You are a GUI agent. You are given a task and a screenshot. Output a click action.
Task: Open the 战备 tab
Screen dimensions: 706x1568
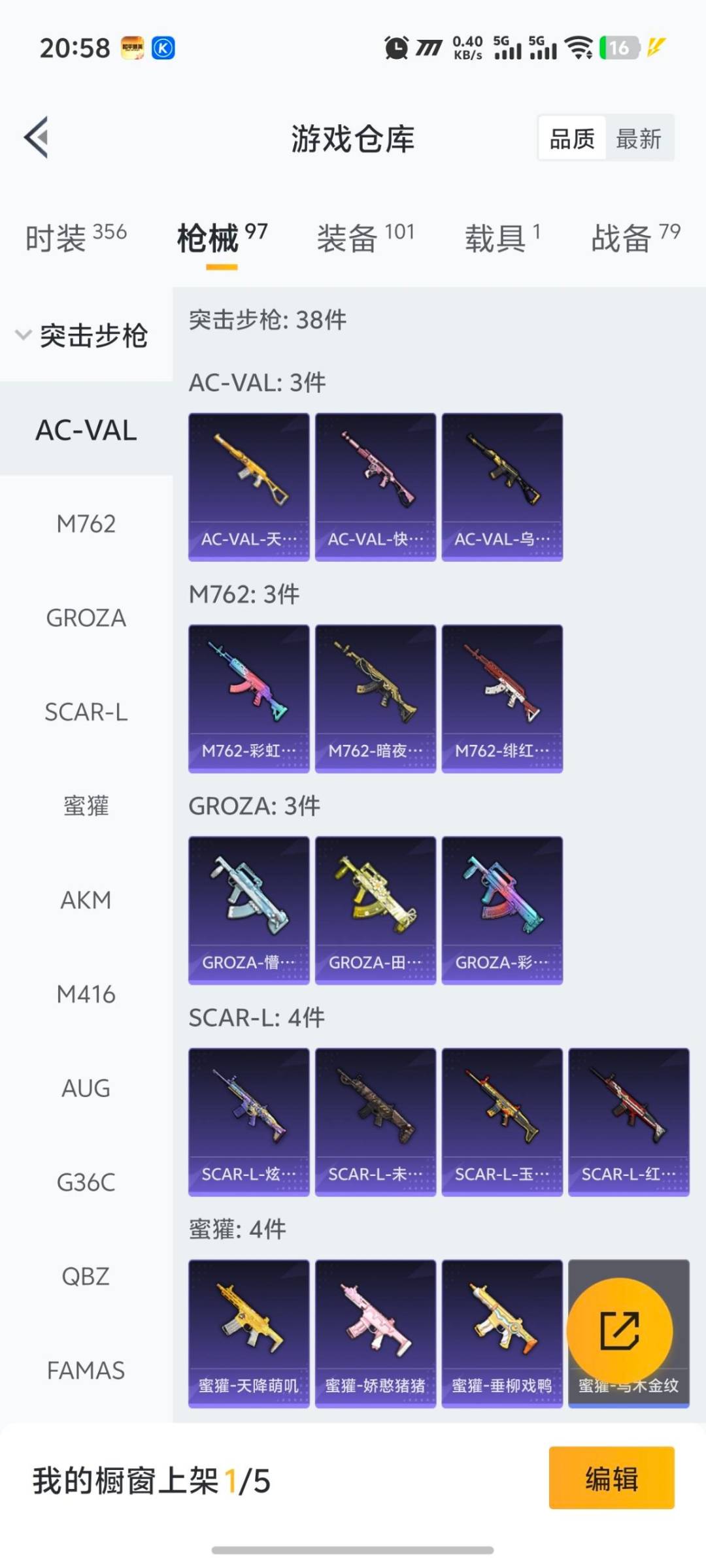pos(635,238)
